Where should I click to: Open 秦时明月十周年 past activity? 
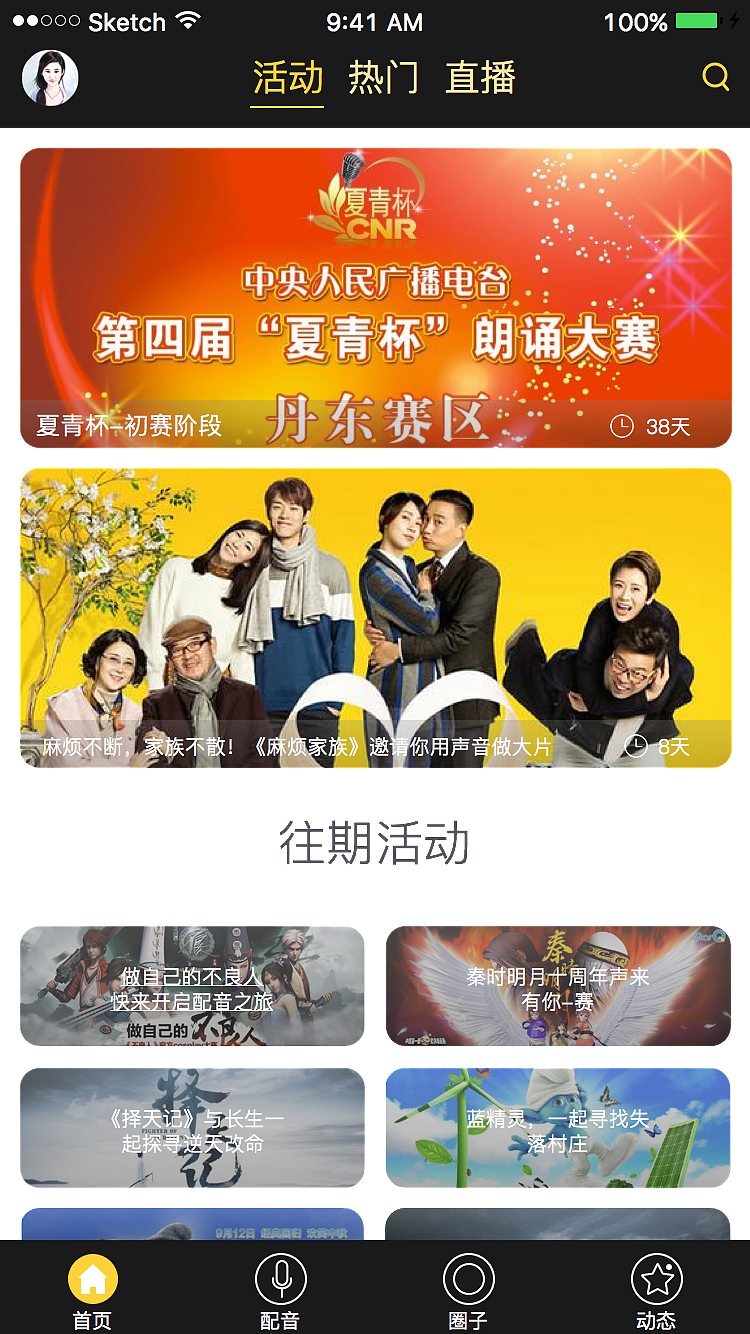pyautogui.click(x=557, y=987)
